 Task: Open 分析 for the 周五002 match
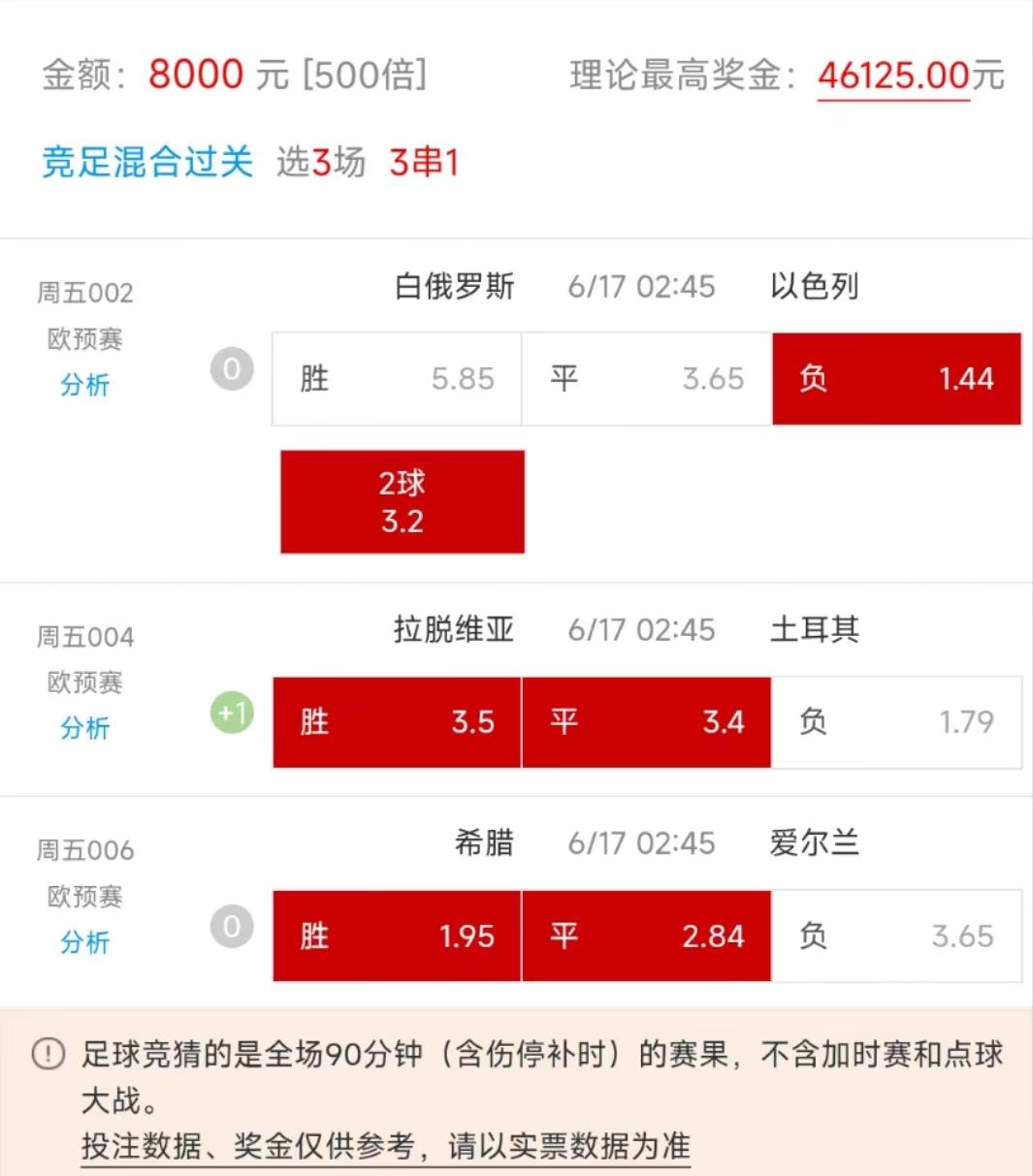tap(84, 386)
